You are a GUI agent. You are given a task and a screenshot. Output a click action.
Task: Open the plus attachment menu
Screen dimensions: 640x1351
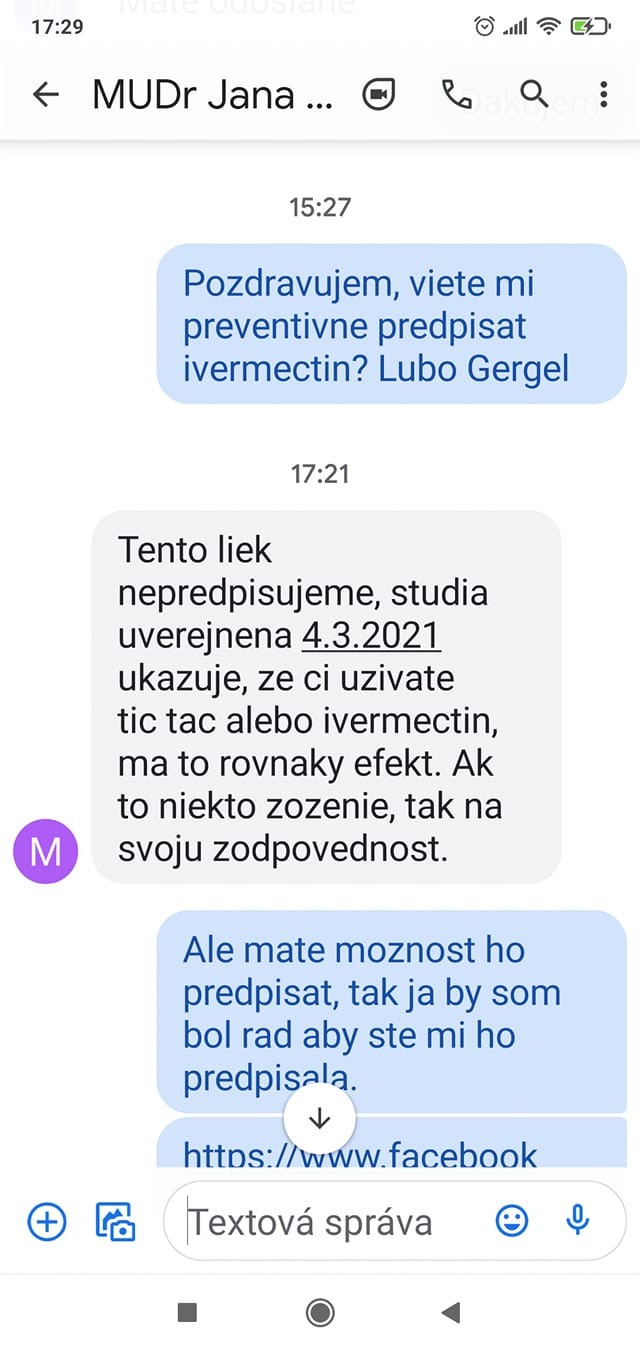[x=46, y=1221]
